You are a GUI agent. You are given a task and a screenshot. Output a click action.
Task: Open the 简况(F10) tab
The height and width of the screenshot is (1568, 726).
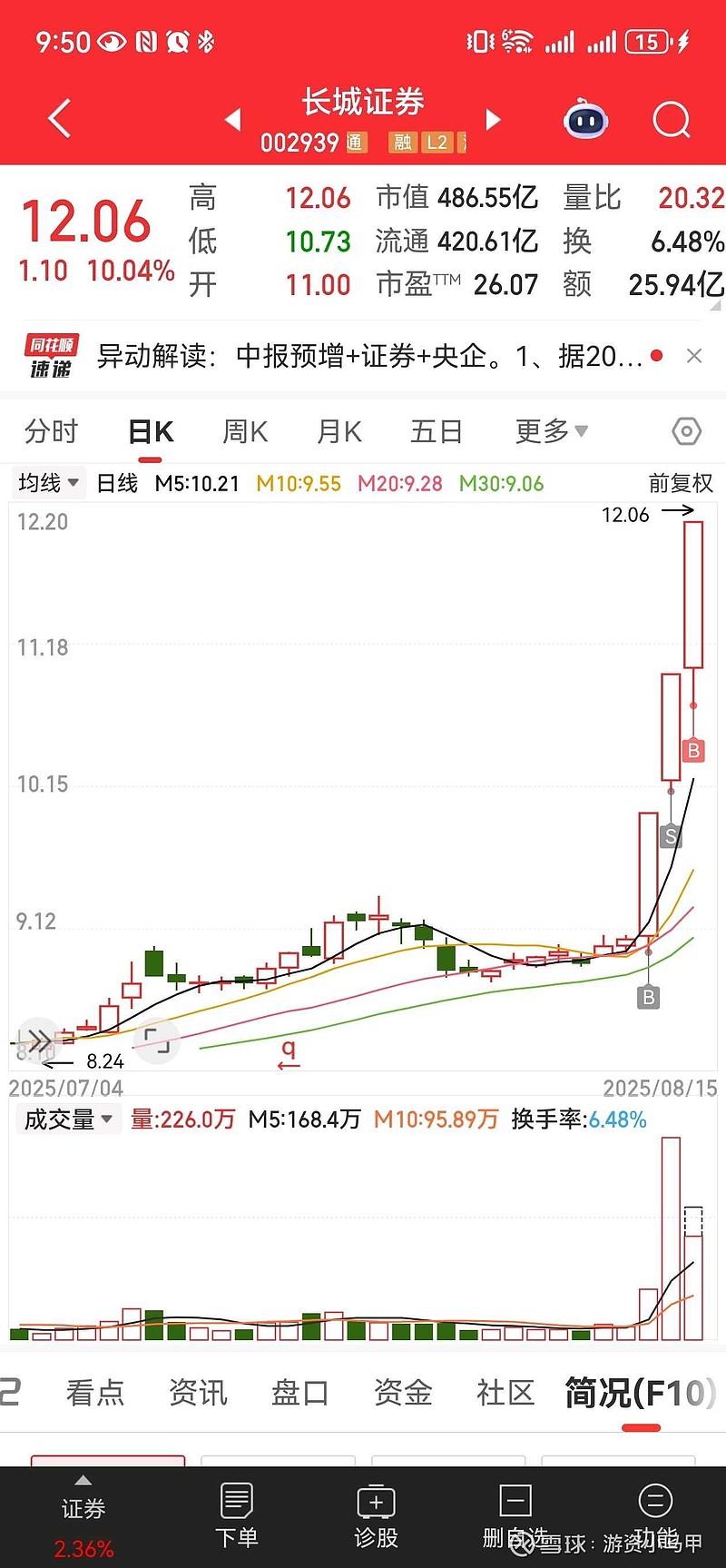[x=641, y=1393]
